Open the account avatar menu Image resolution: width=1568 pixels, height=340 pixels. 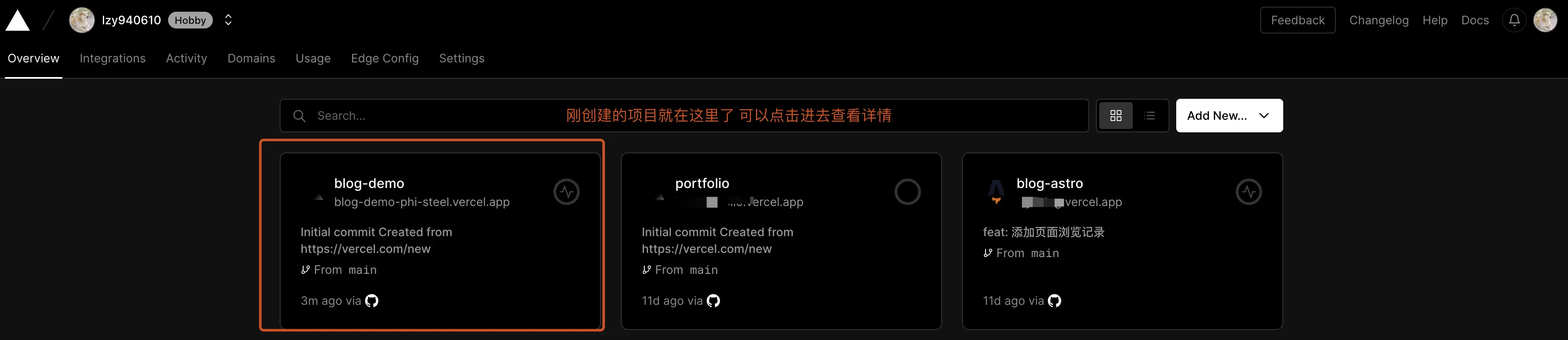pyautogui.click(x=1545, y=20)
